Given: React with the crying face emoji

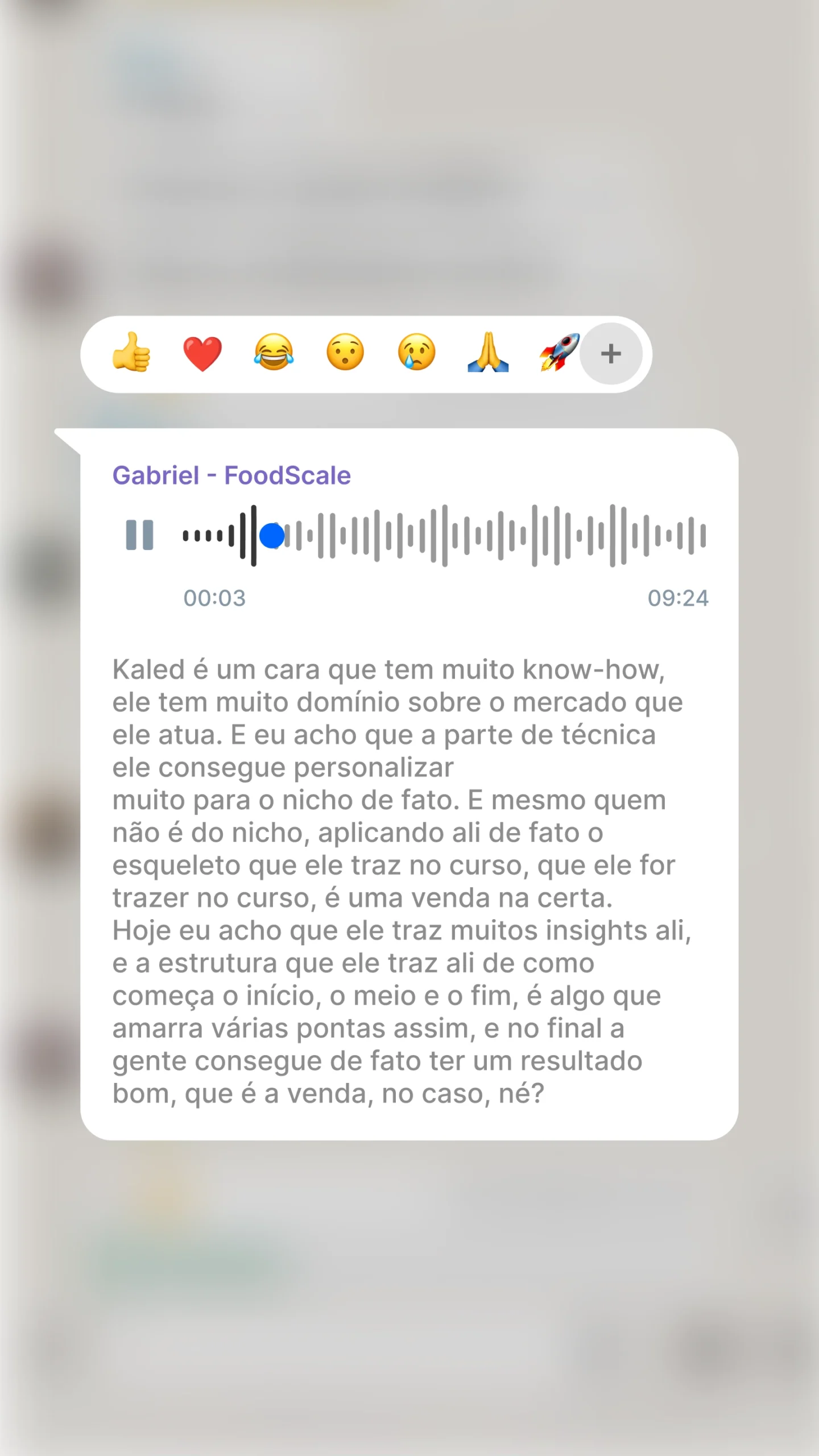Looking at the screenshot, I should [417, 353].
